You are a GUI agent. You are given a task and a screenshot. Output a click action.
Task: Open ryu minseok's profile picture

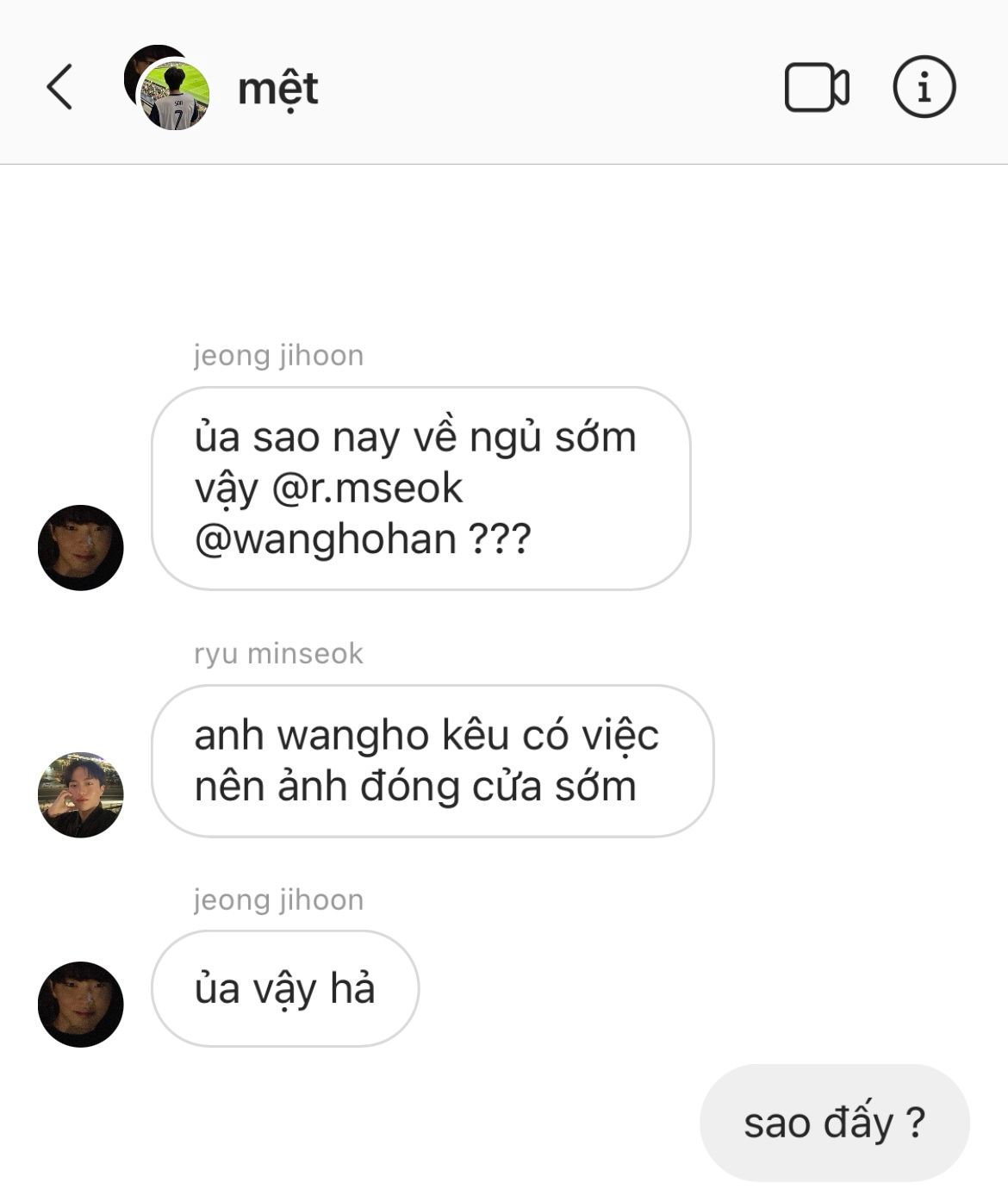81,794
